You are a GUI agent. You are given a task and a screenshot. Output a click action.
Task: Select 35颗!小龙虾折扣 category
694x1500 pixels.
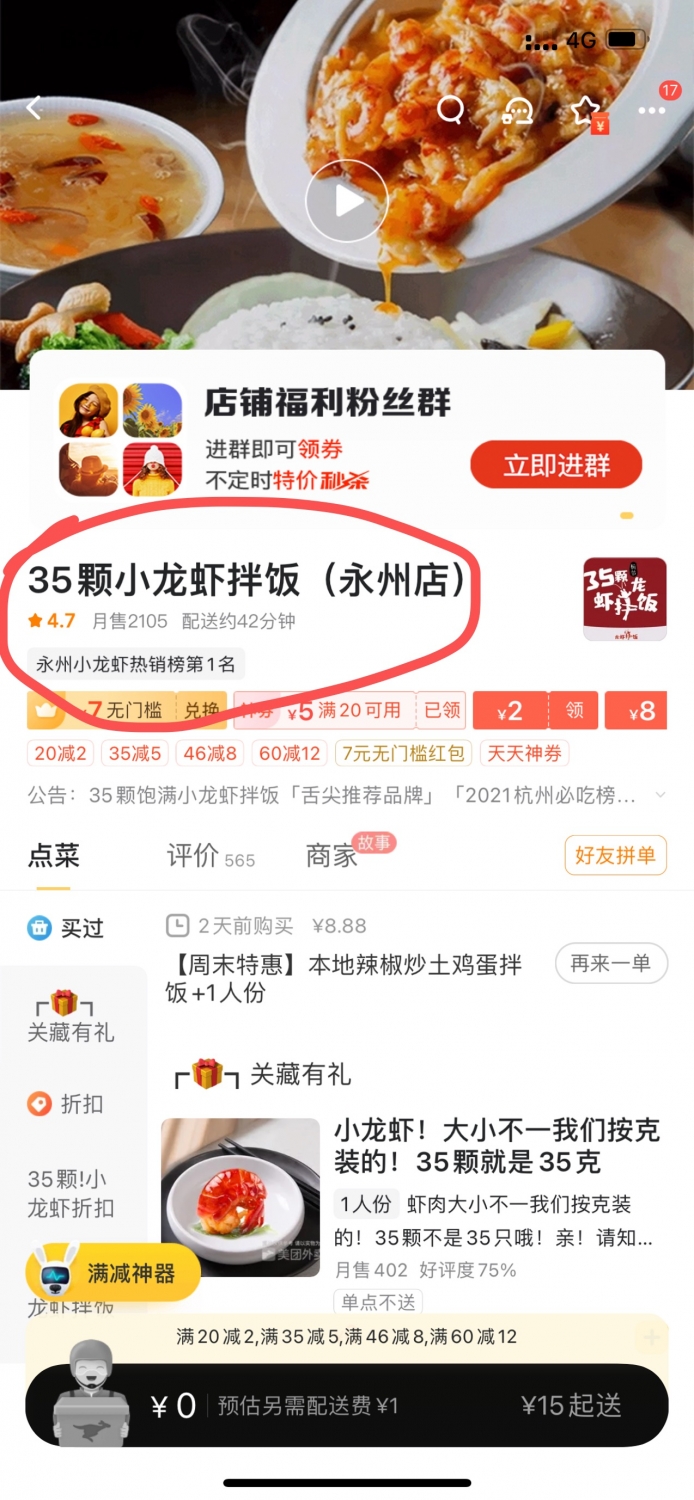[70, 1193]
